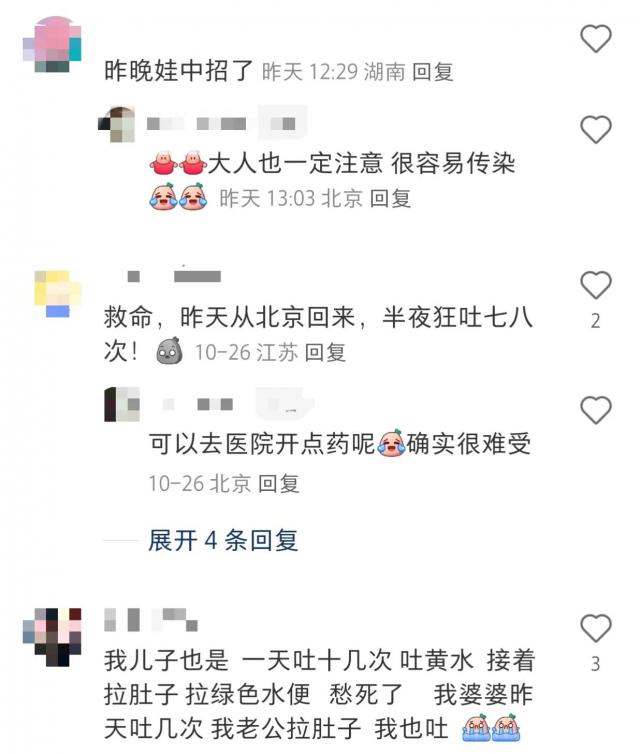Like the comment starting 我儿子也是
Screen dimensions: 640x754
point(596,629)
